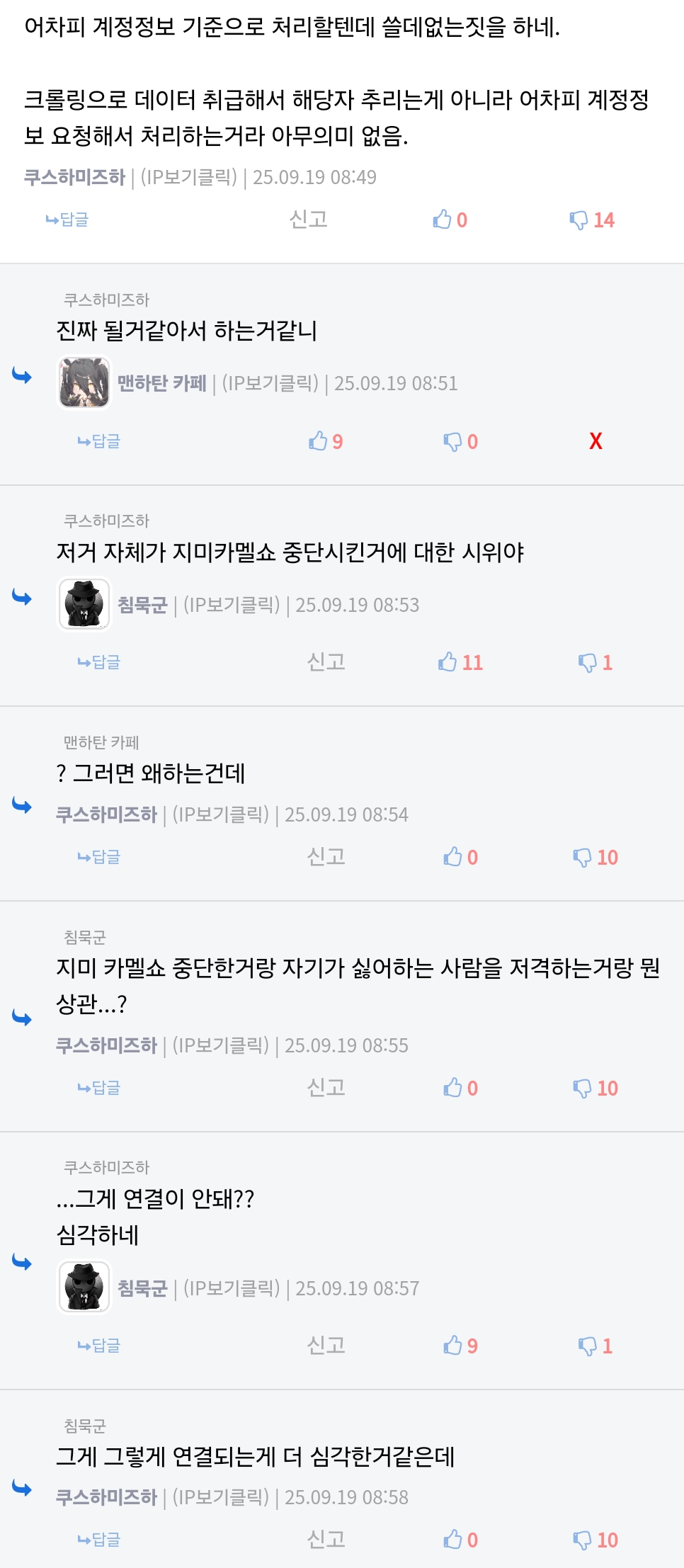Open 쿠스하미즈하 username on the 08:55 comment

pyautogui.click(x=106, y=1045)
